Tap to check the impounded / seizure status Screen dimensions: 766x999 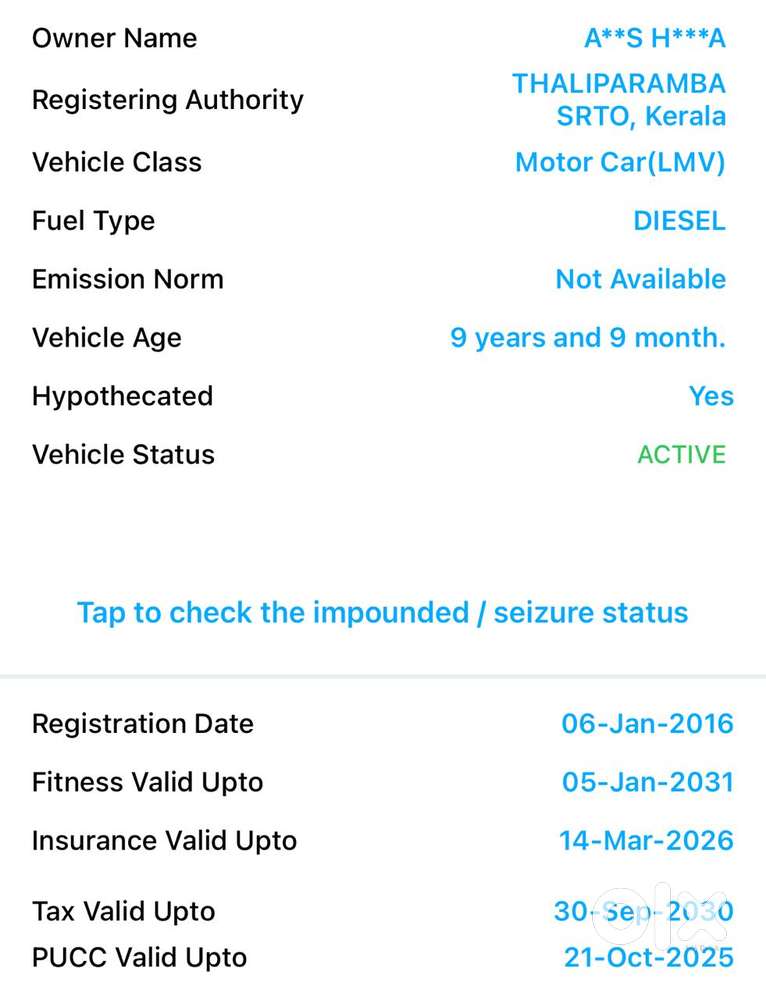coord(382,613)
